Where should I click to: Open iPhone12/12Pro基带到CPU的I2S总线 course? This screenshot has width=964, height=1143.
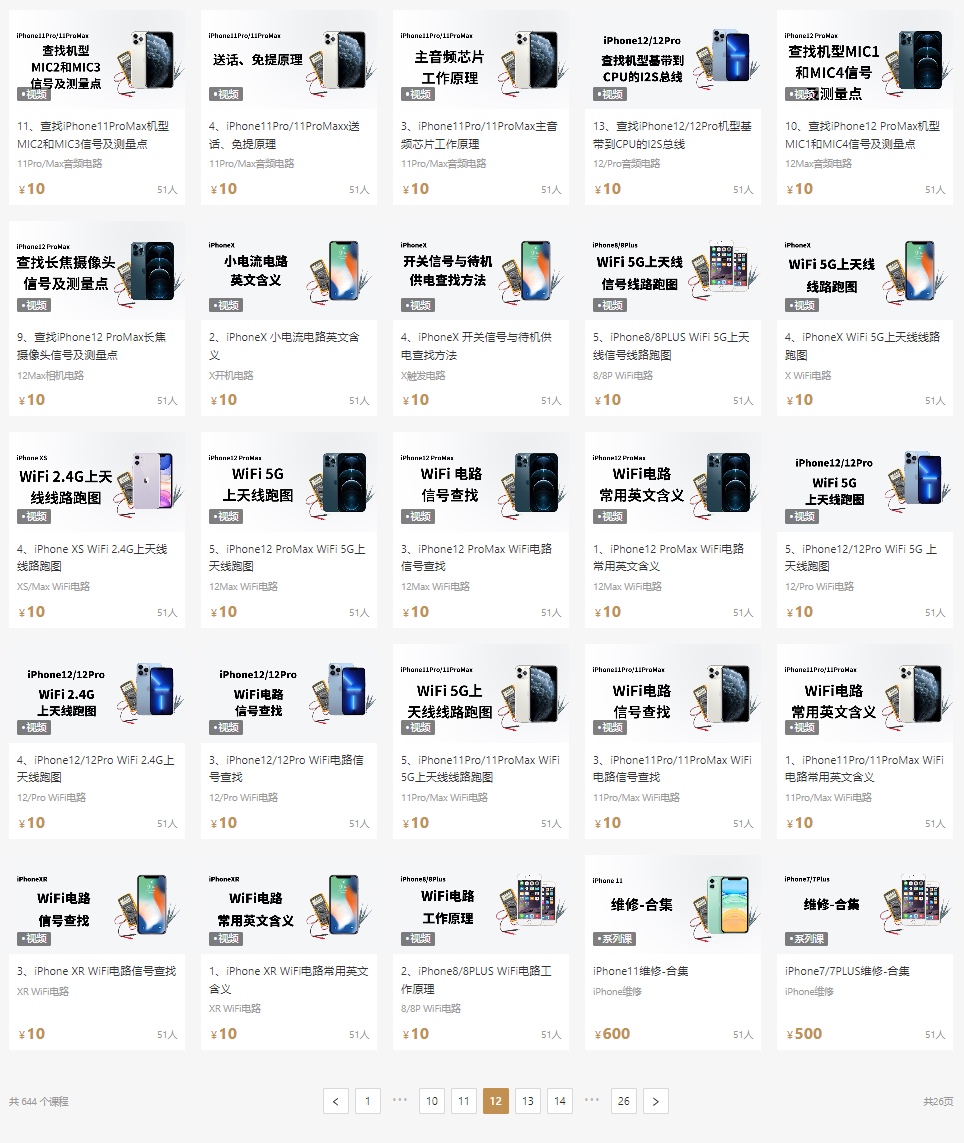[672, 135]
